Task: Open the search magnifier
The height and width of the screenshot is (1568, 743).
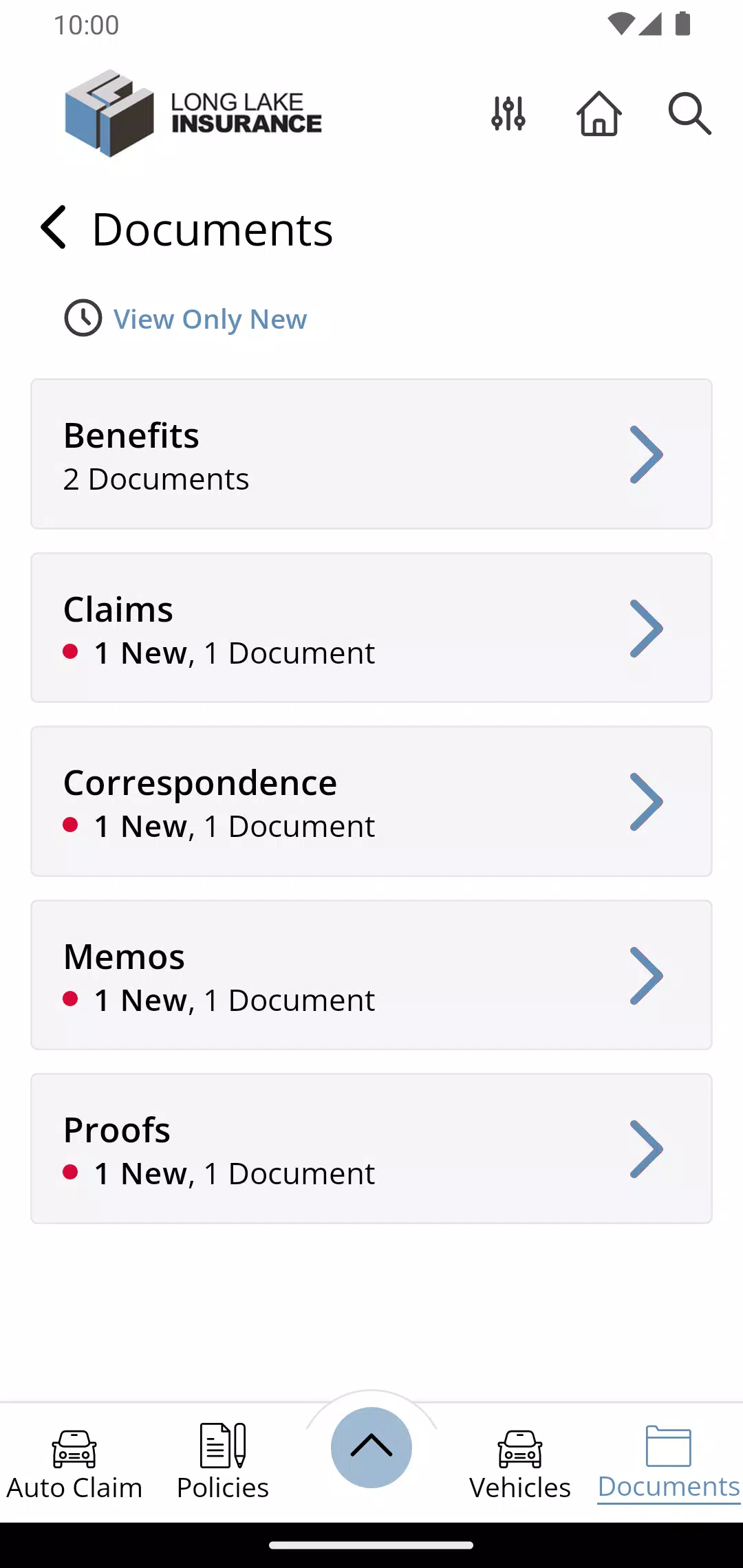Action: 690,113
